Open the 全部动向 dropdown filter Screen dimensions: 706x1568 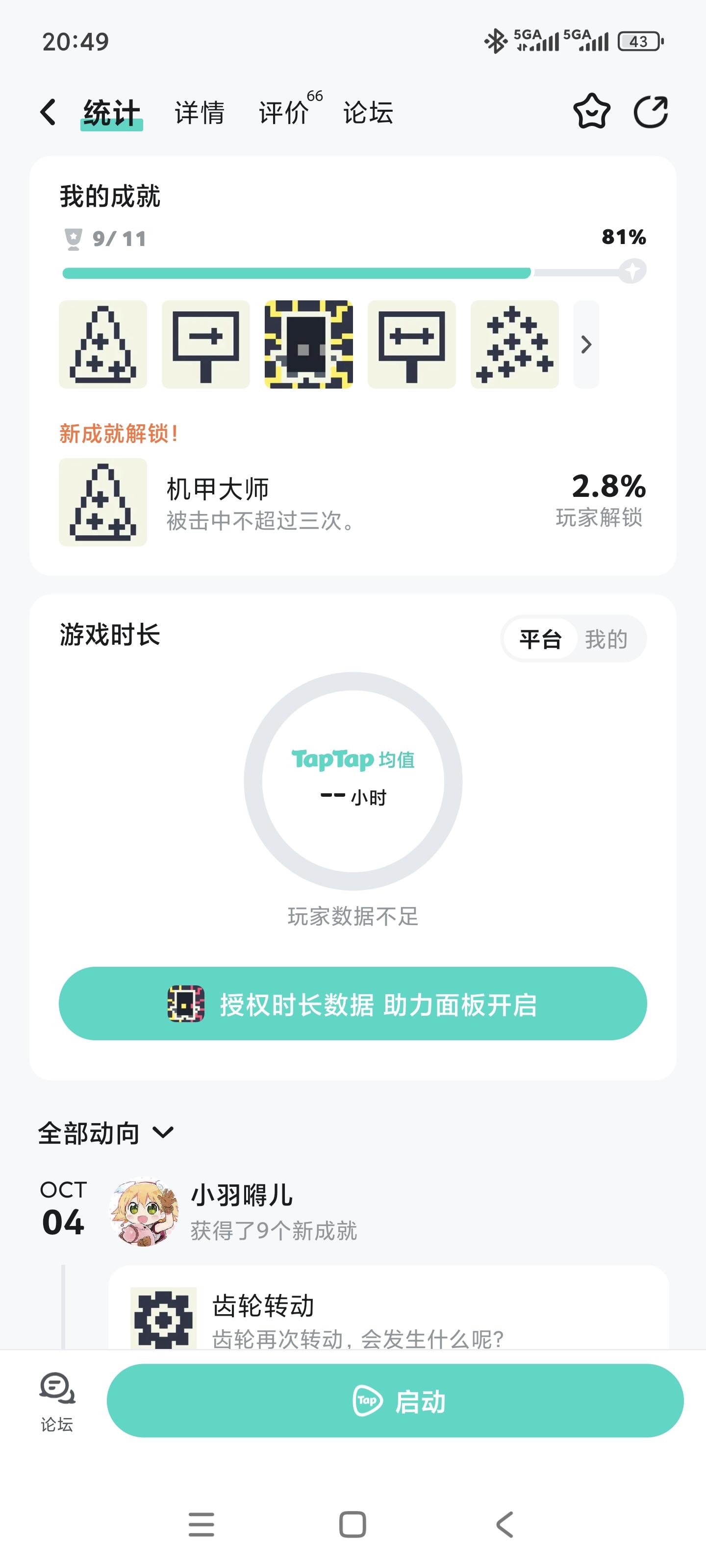[106, 1133]
